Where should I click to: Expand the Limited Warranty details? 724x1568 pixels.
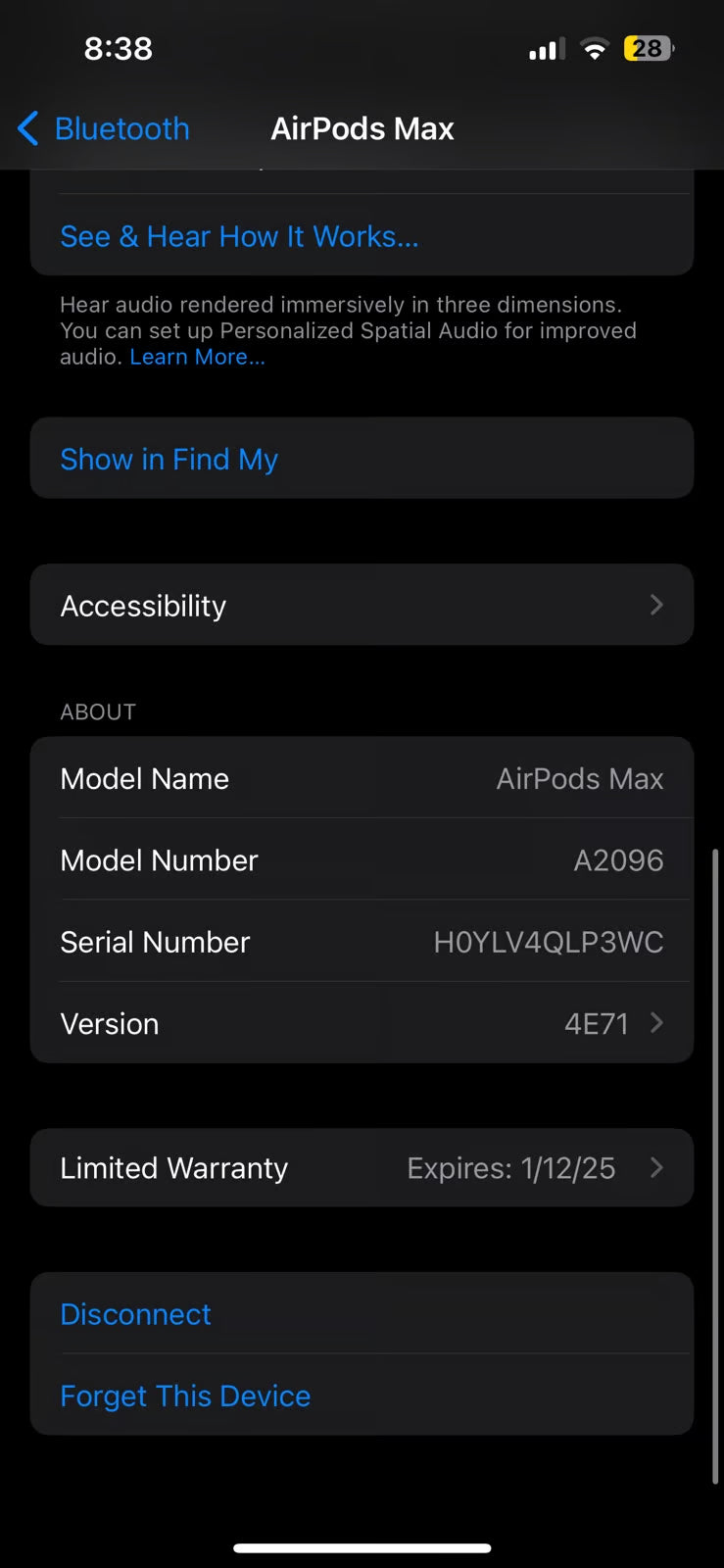[362, 1167]
